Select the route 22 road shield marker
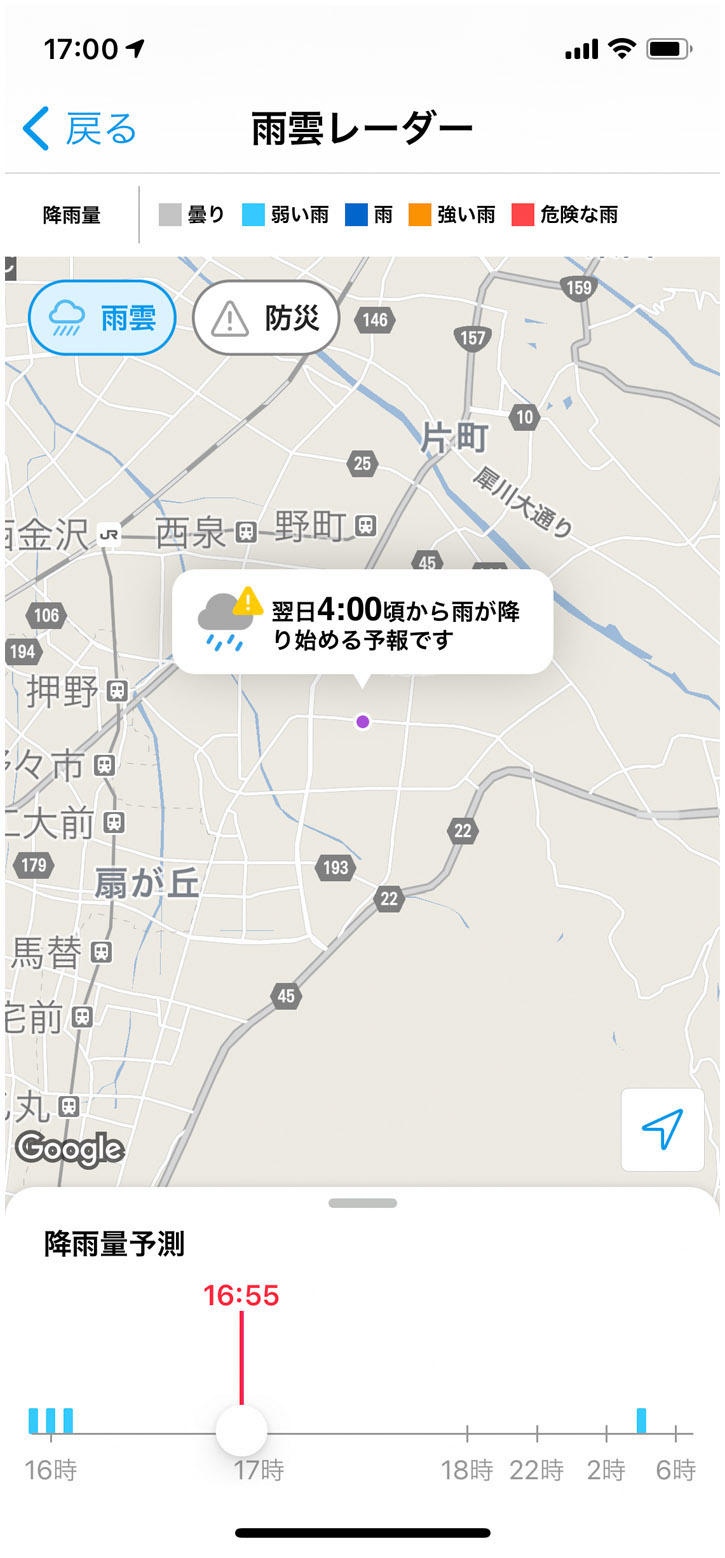Screen dimensions: 725x1558 [463, 831]
